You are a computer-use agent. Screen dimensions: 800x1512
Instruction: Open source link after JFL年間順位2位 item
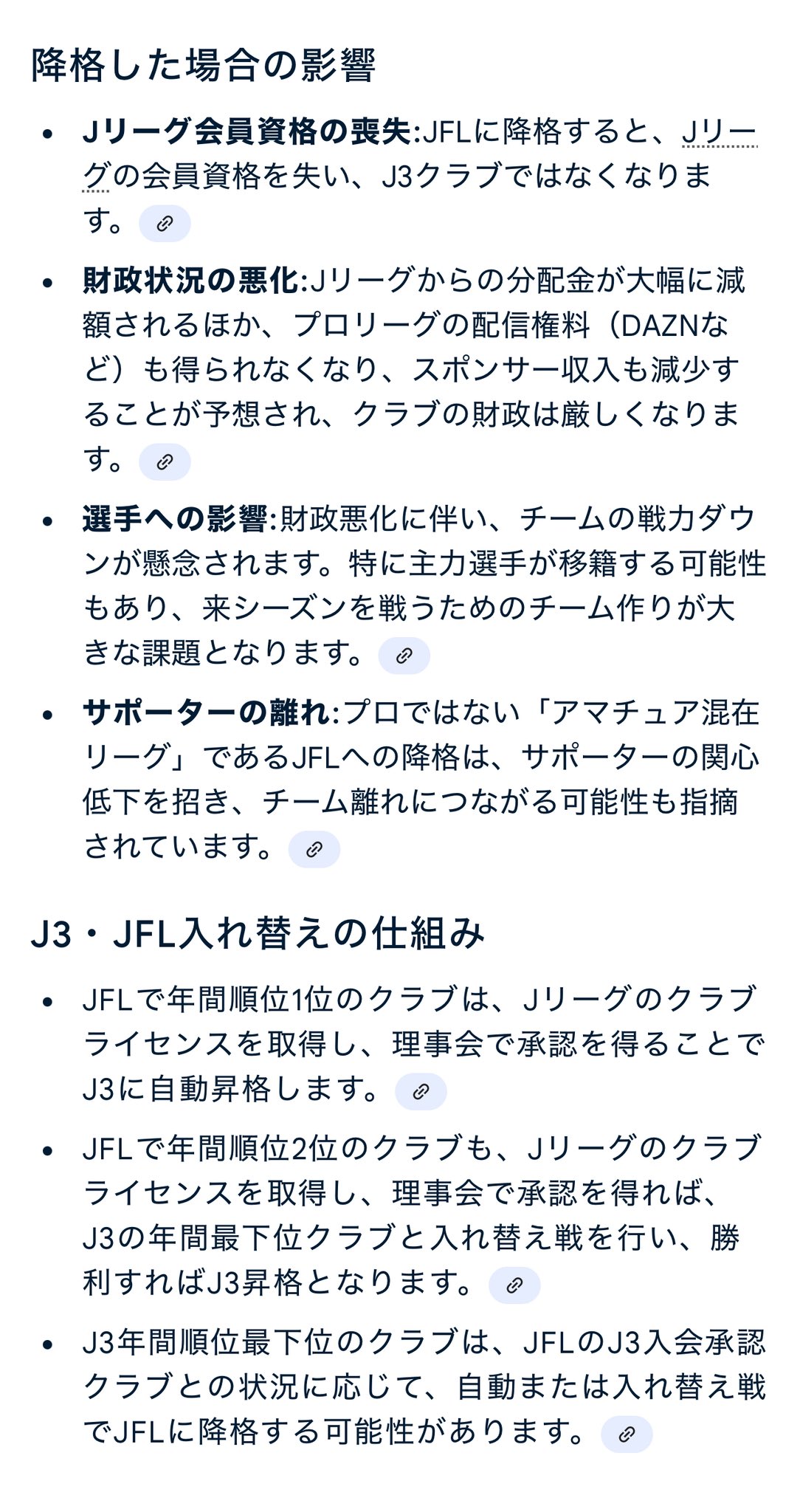click(x=514, y=1285)
